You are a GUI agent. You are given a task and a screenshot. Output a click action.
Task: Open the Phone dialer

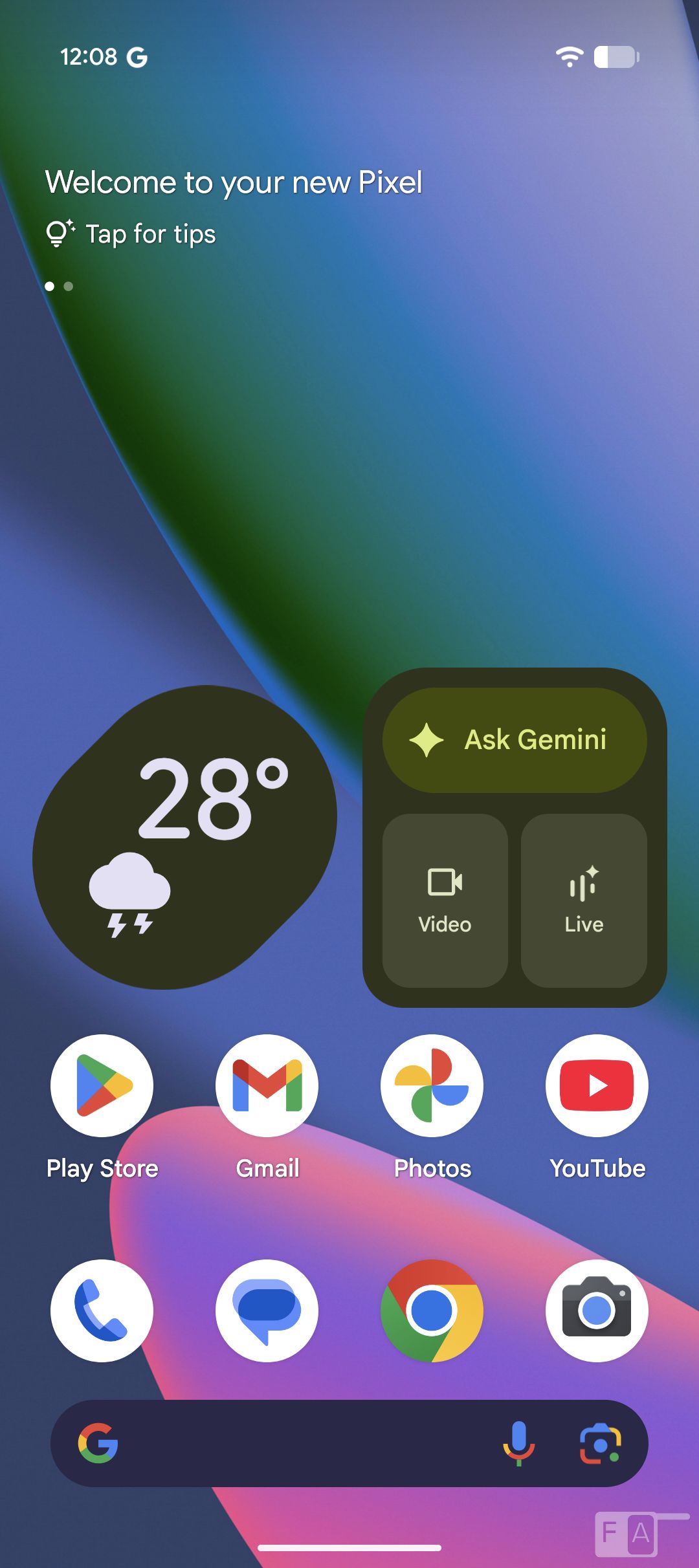[x=102, y=1310]
